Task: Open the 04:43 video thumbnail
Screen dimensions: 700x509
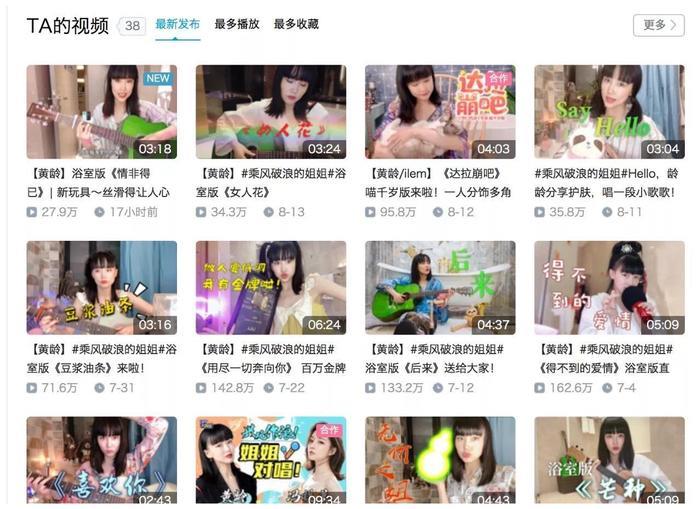Action: tap(440, 460)
